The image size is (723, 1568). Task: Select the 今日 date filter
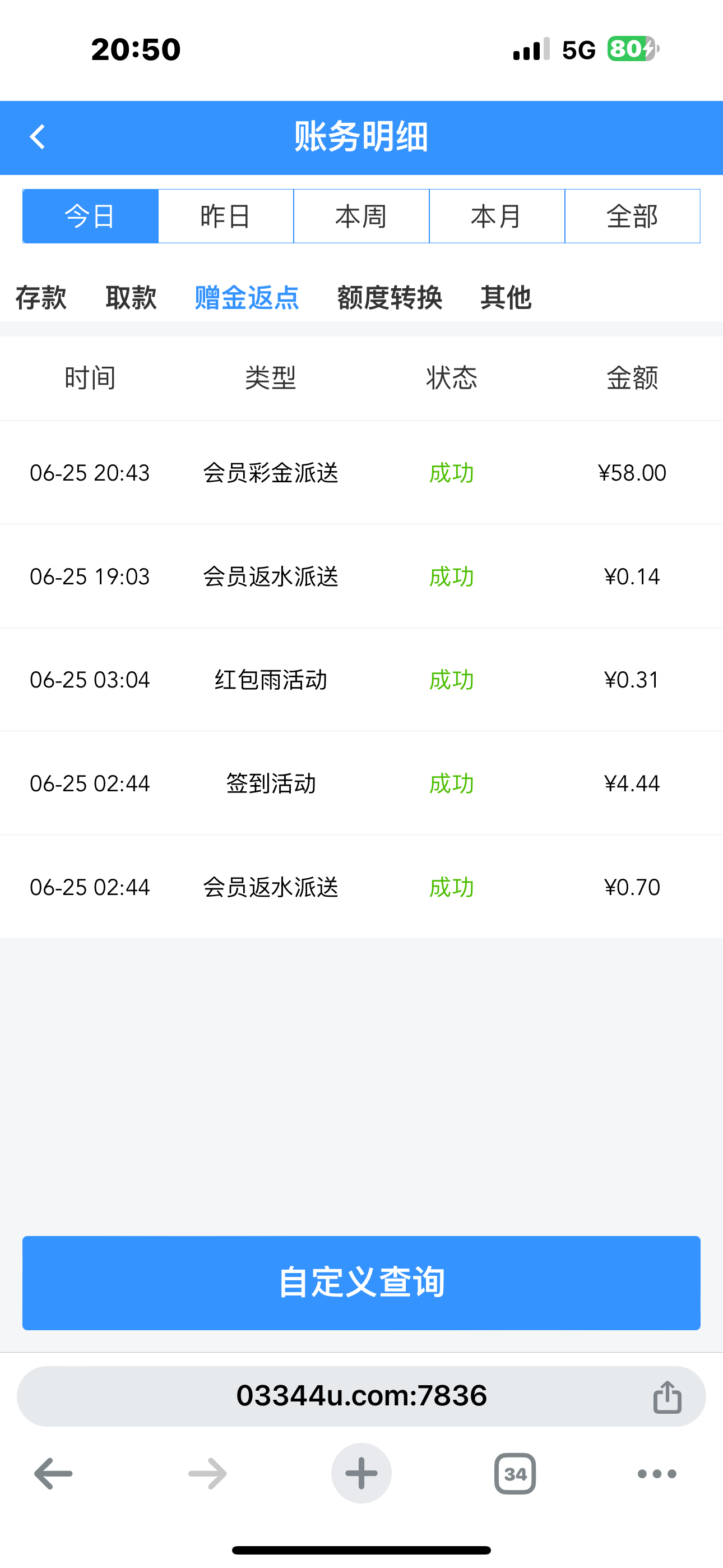pos(91,216)
